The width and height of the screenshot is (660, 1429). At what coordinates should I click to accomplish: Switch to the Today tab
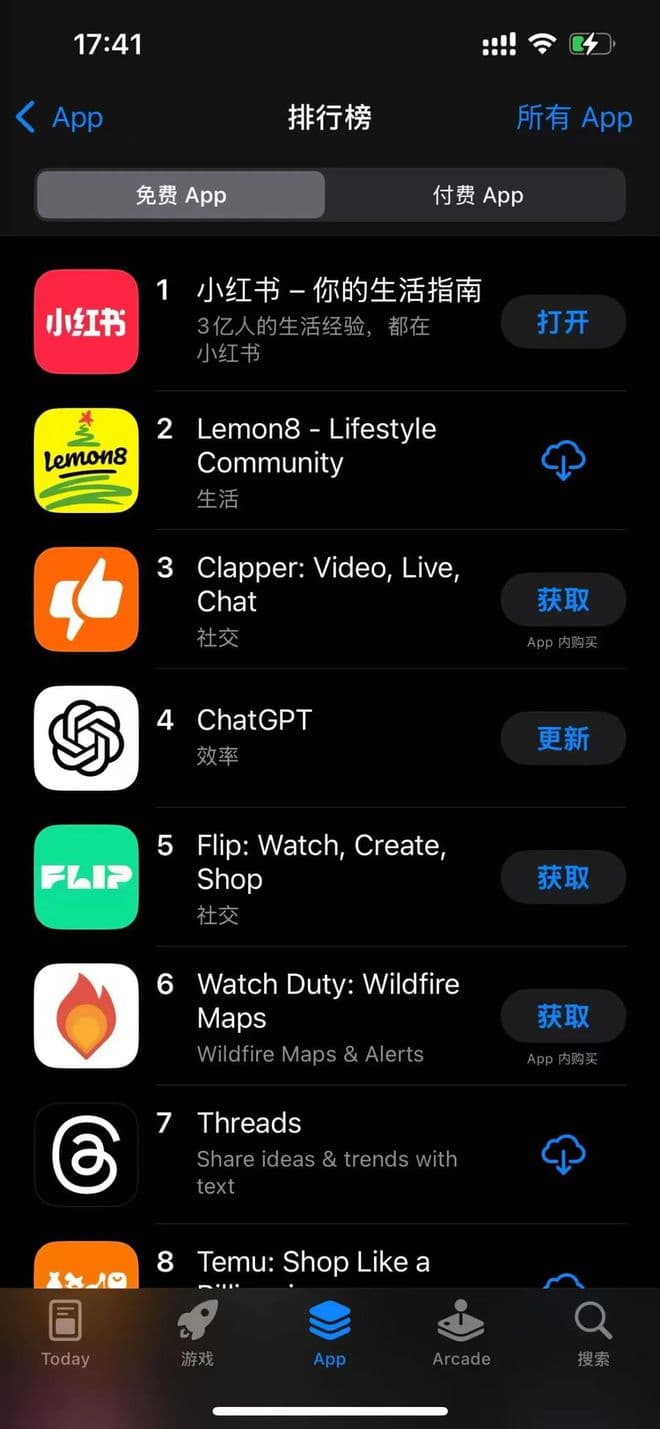tap(65, 1334)
